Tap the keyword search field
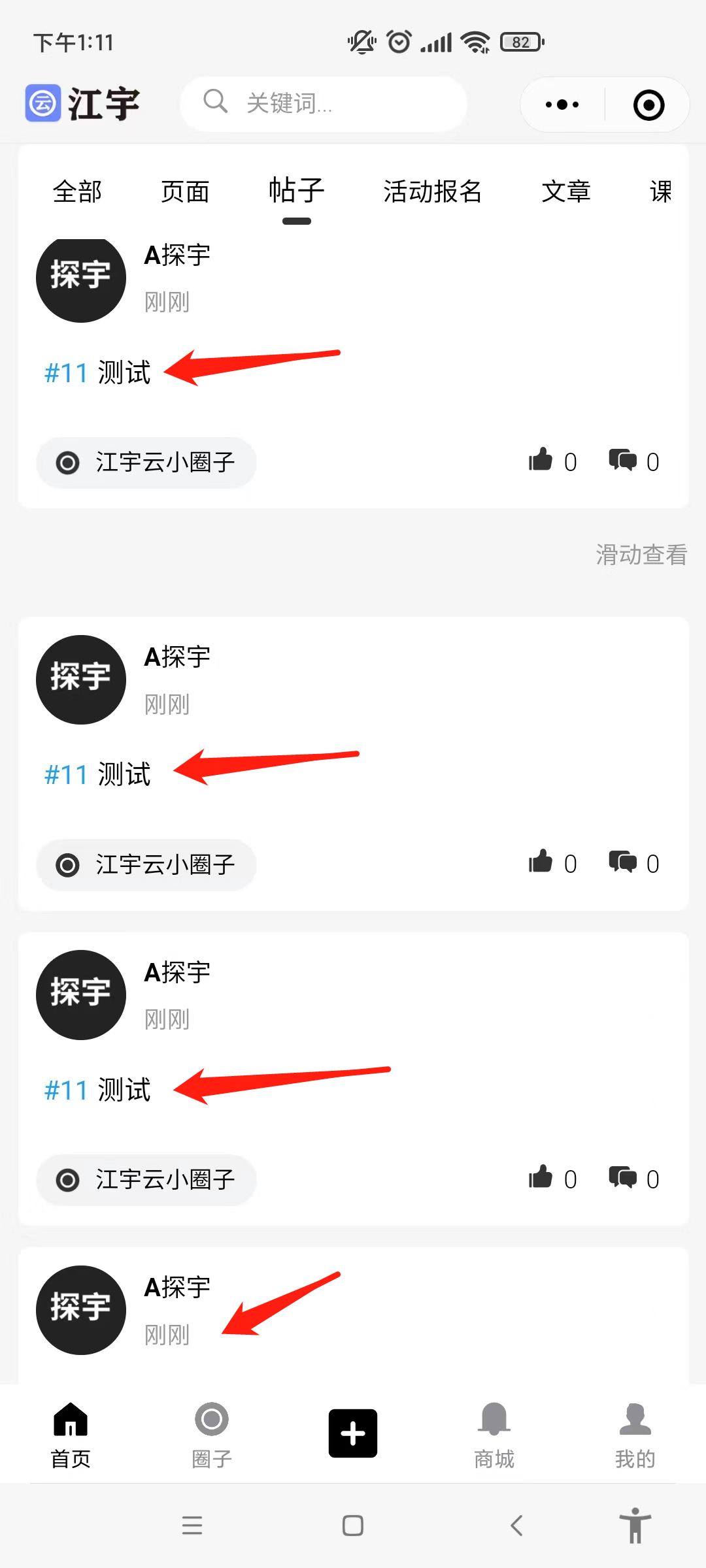This screenshot has width=706, height=1568. pyautogui.click(x=323, y=103)
